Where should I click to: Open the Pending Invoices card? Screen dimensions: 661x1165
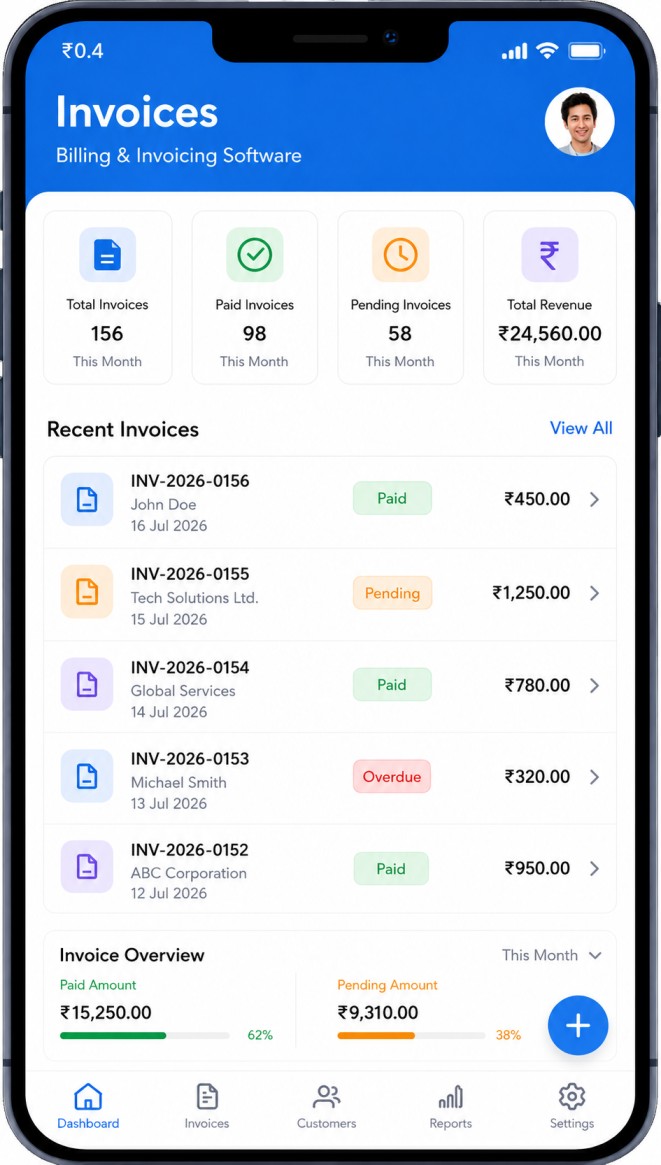tap(400, 297)
